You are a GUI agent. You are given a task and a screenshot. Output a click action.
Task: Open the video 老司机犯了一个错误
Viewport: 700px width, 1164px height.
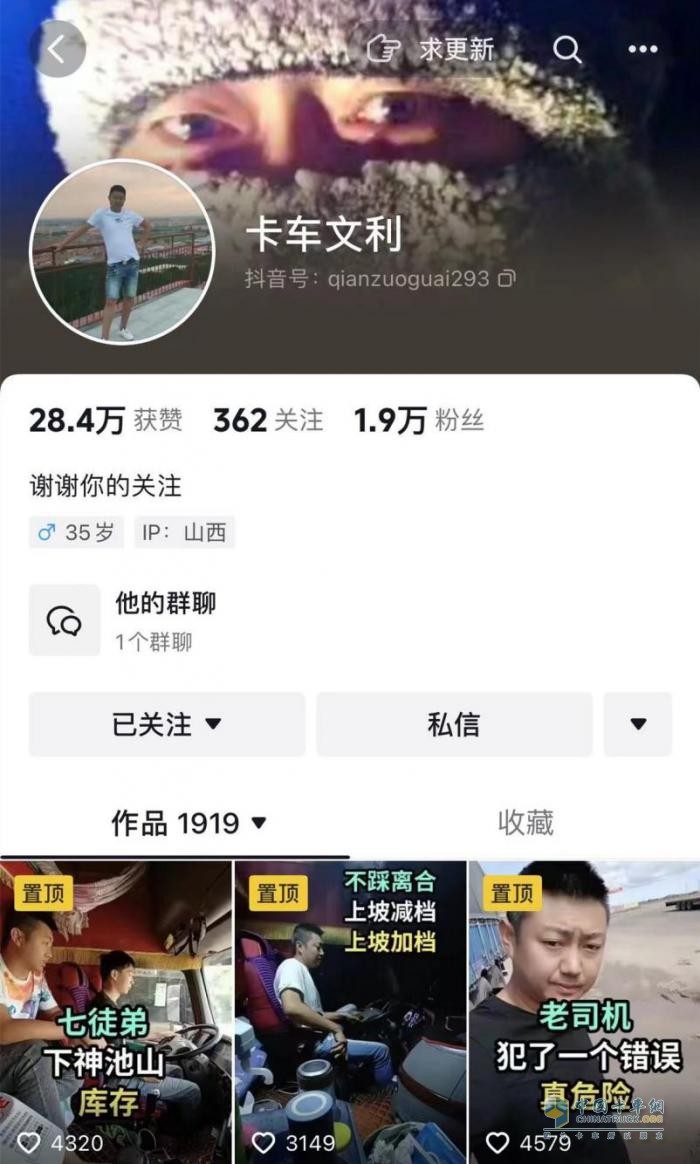pos(584,1010)
